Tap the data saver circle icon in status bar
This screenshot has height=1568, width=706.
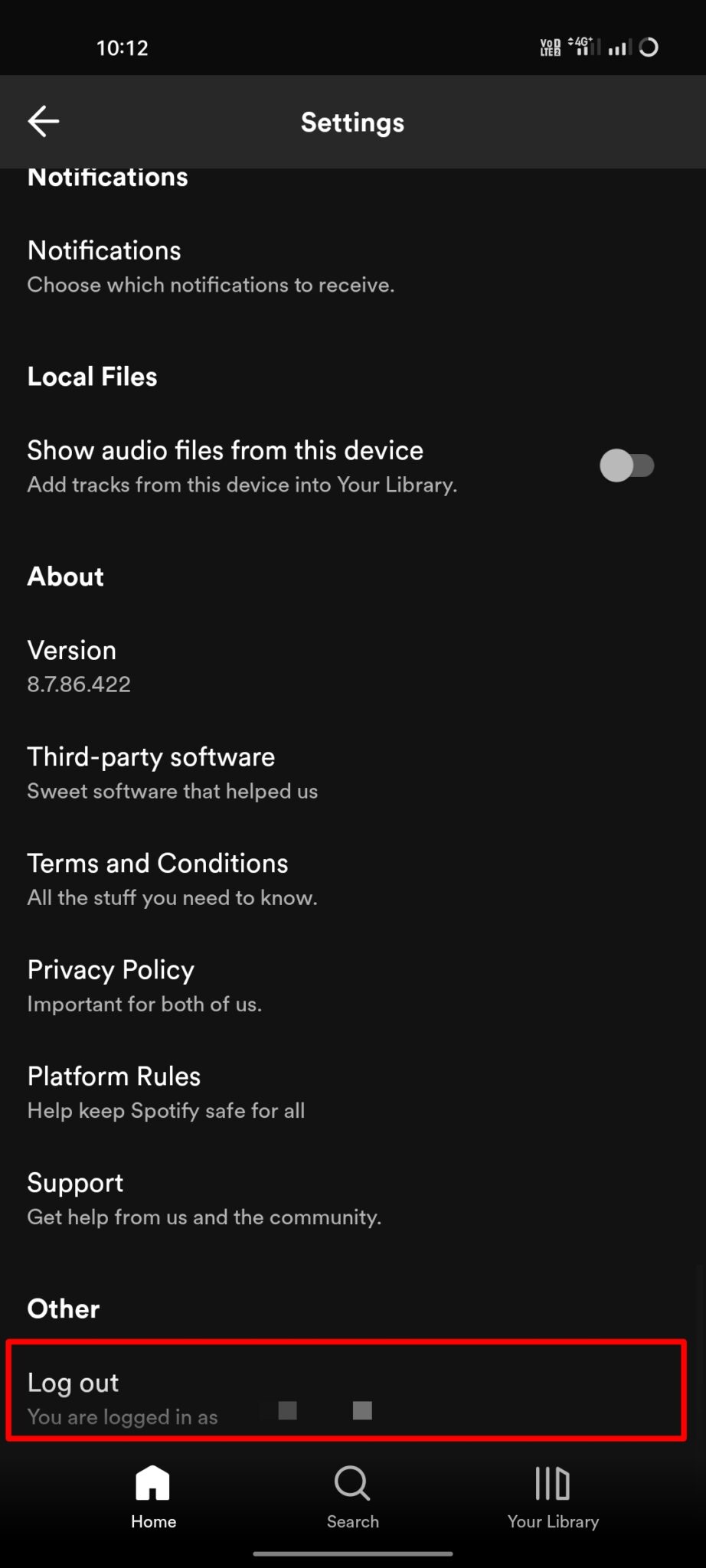650,47
